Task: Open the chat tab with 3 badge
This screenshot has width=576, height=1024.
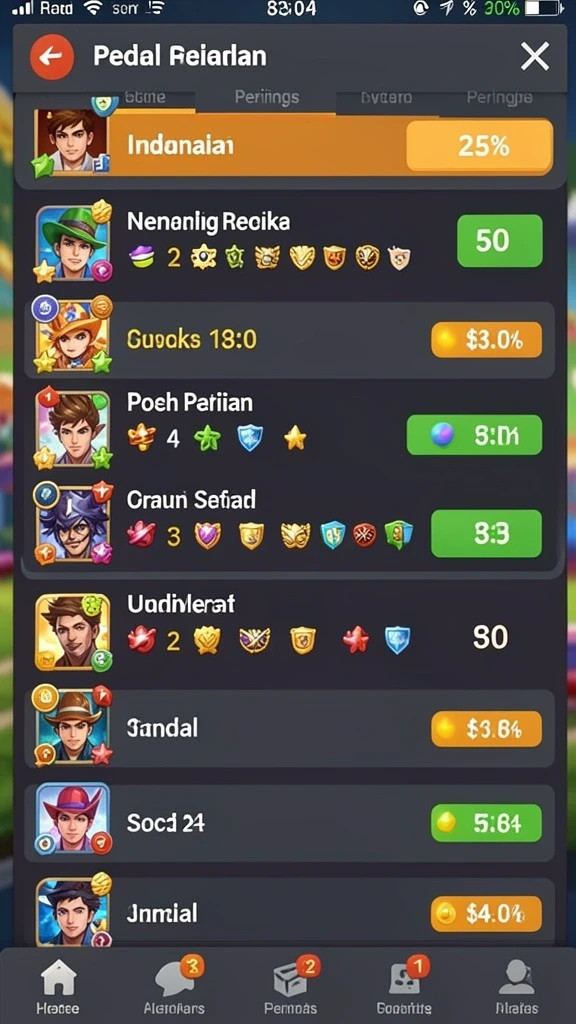Action: coord(175,986)
